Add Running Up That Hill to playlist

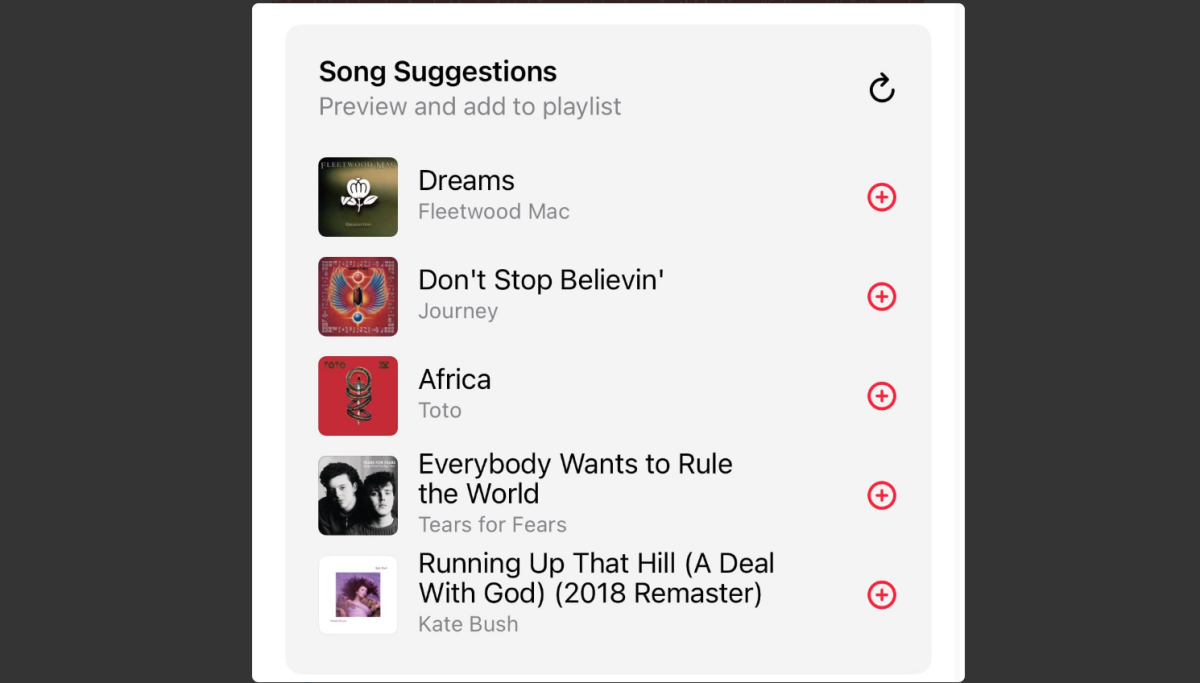881,595
